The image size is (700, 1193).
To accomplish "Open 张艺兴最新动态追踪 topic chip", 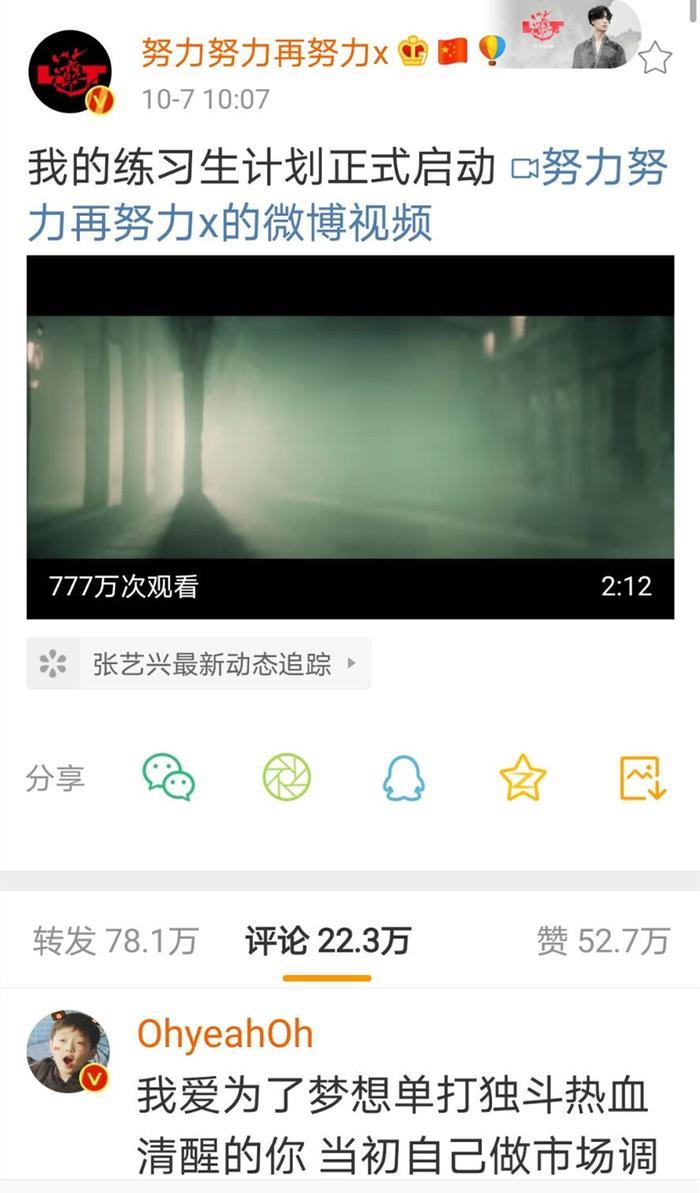I will 199,664.
